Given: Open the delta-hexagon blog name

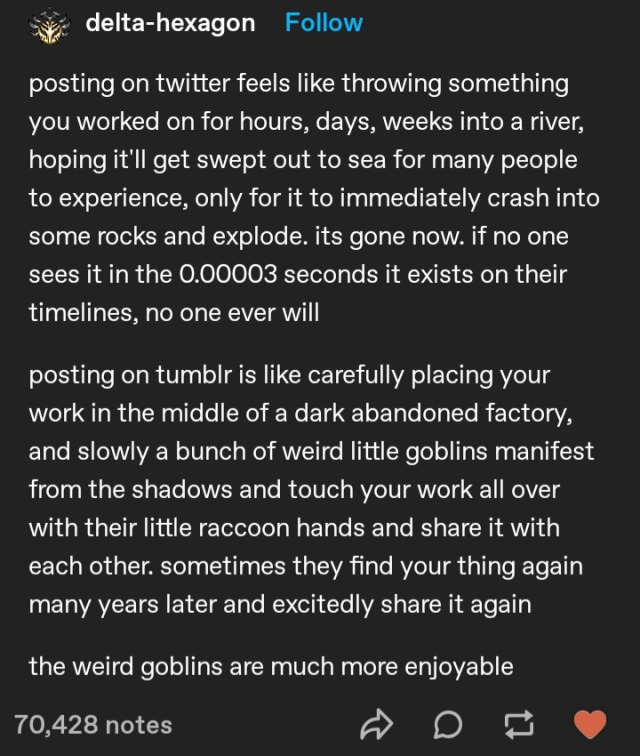Looking at the screenshot, I should 170,23.
